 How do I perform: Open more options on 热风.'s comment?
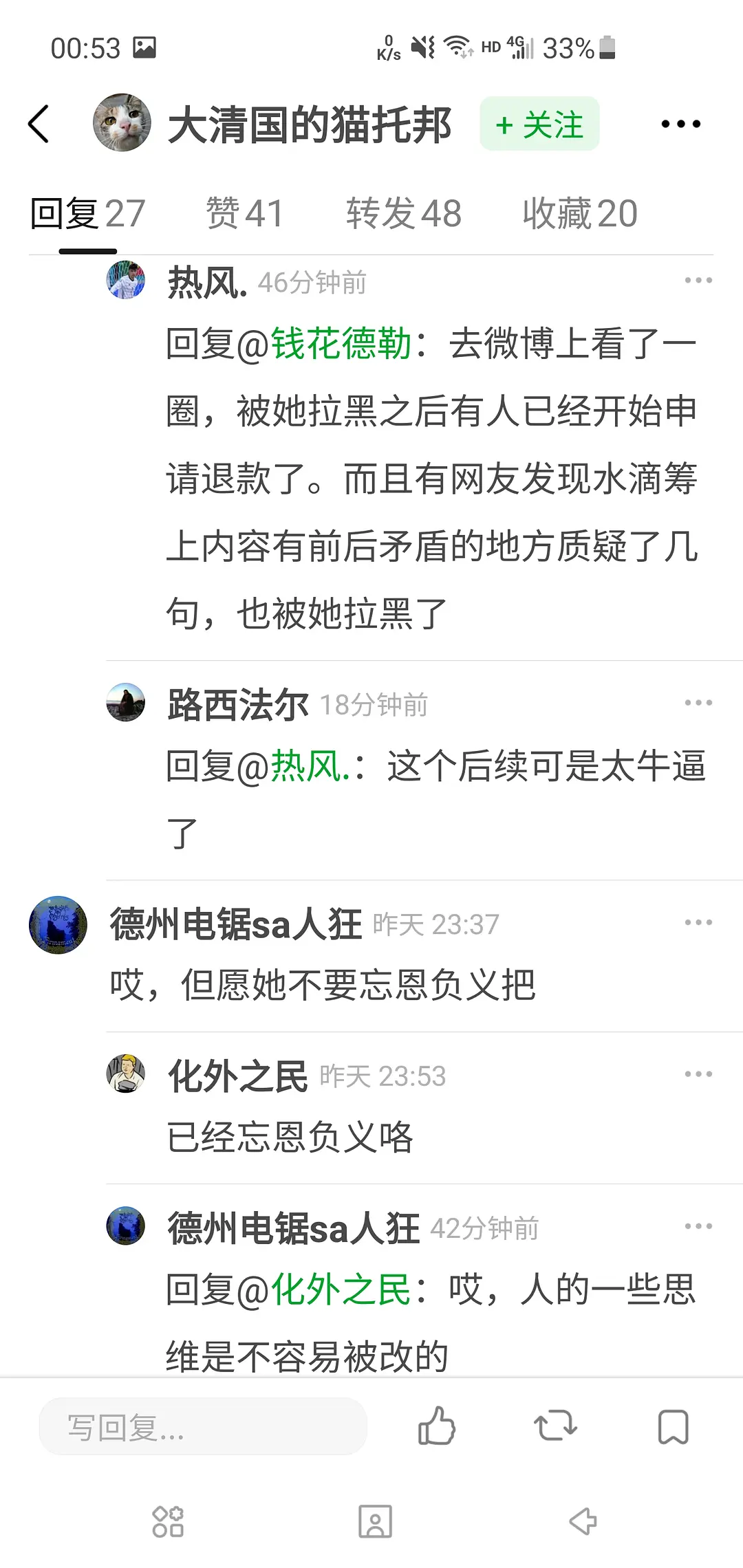[698, 281]
